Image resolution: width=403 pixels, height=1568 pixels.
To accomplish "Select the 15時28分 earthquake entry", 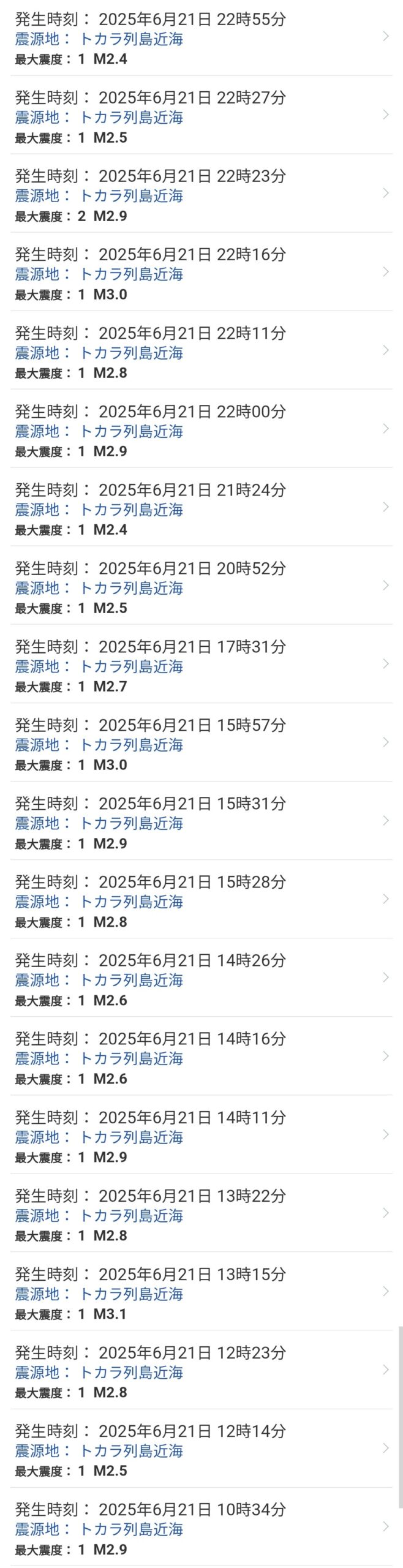I will coord(201,901).
